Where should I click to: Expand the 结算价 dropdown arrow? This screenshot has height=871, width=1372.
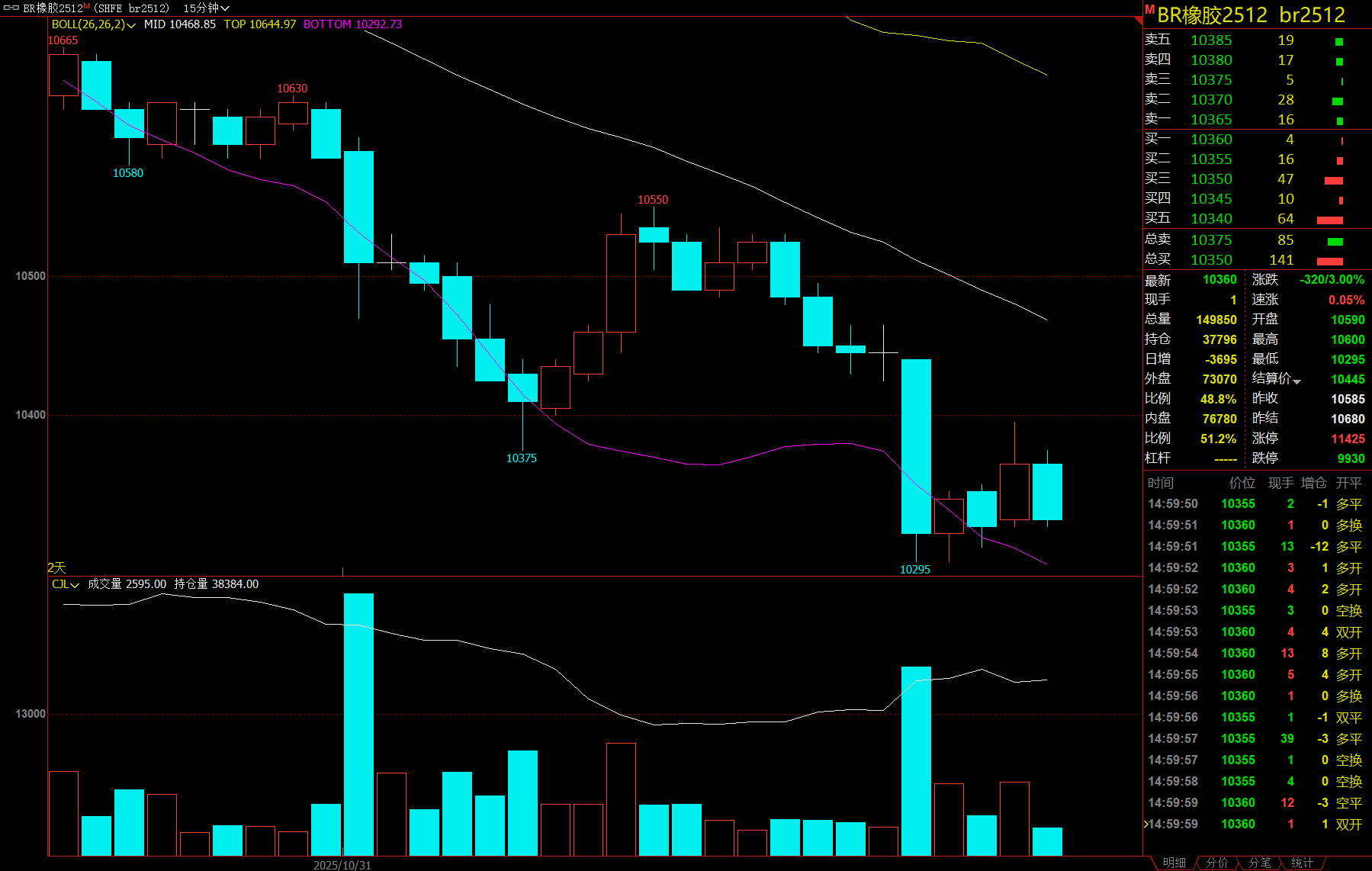pyautogui.click(x=1296, y=381)
